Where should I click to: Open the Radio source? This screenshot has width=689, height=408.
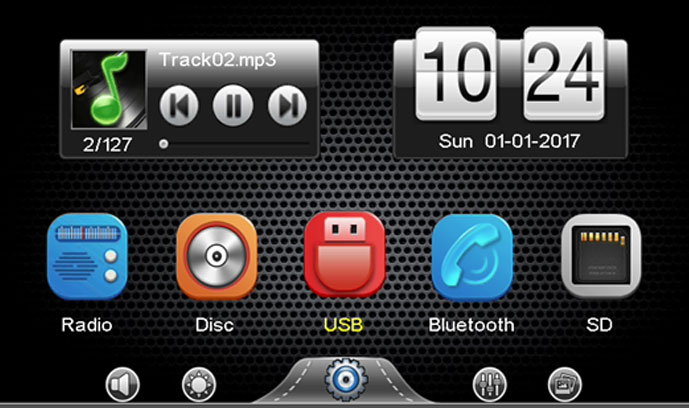point(87,257)
